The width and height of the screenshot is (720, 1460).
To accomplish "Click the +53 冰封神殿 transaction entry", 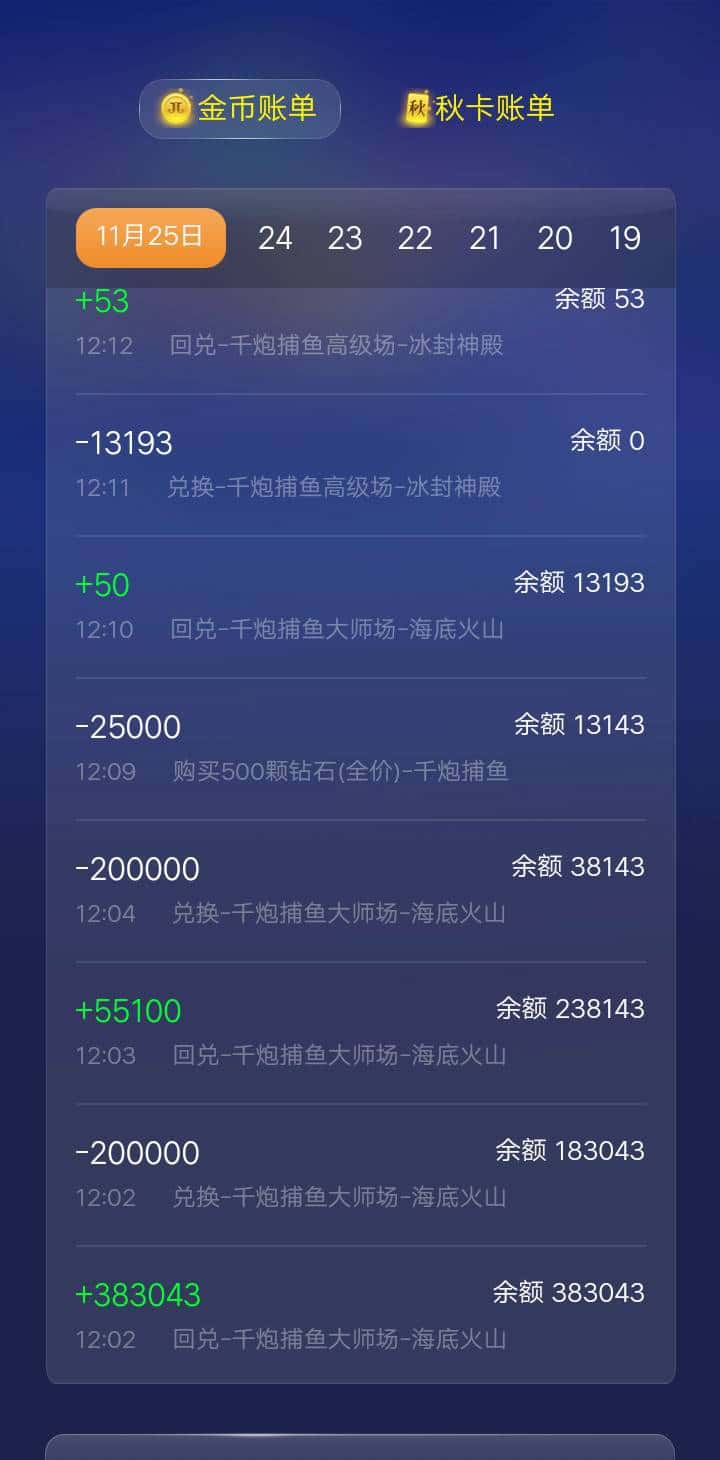I will 360,320.
